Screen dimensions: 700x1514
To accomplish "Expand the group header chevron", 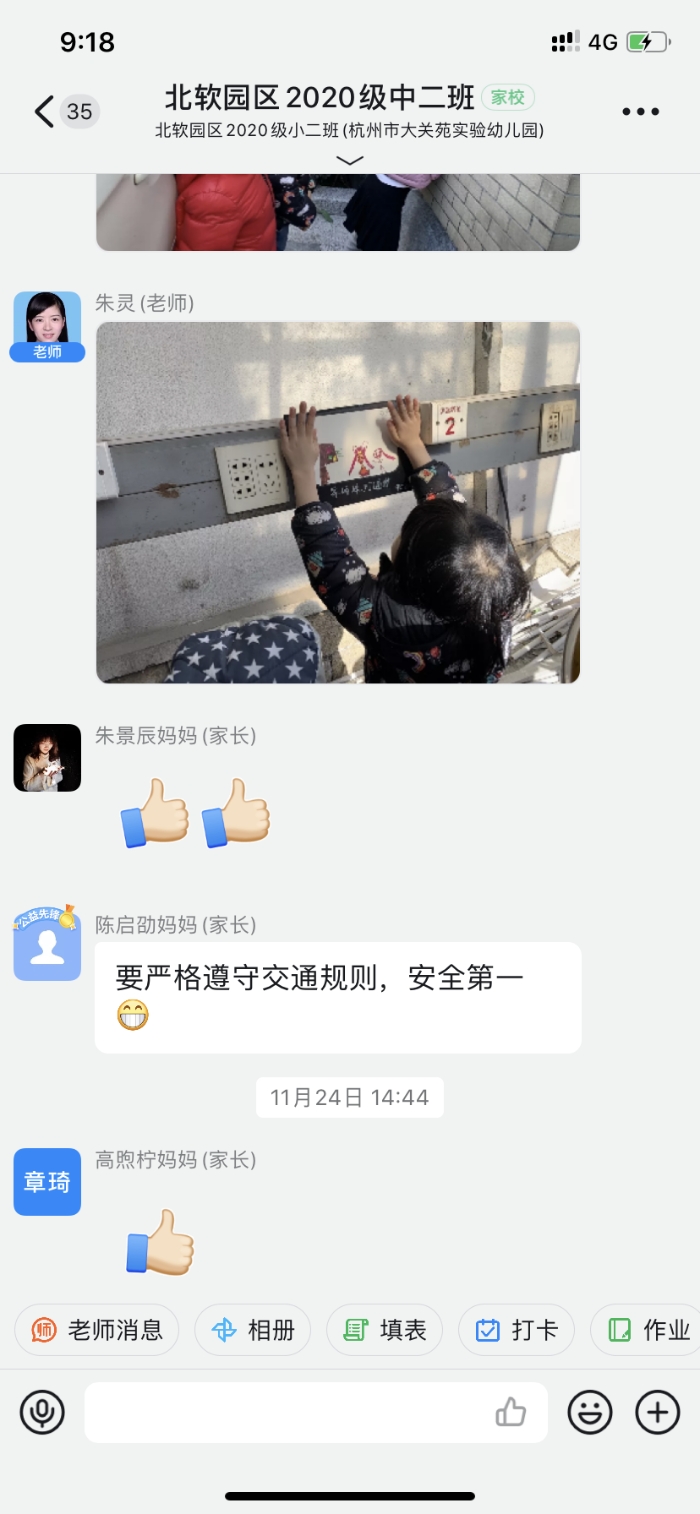I will [x=349, y=160].
